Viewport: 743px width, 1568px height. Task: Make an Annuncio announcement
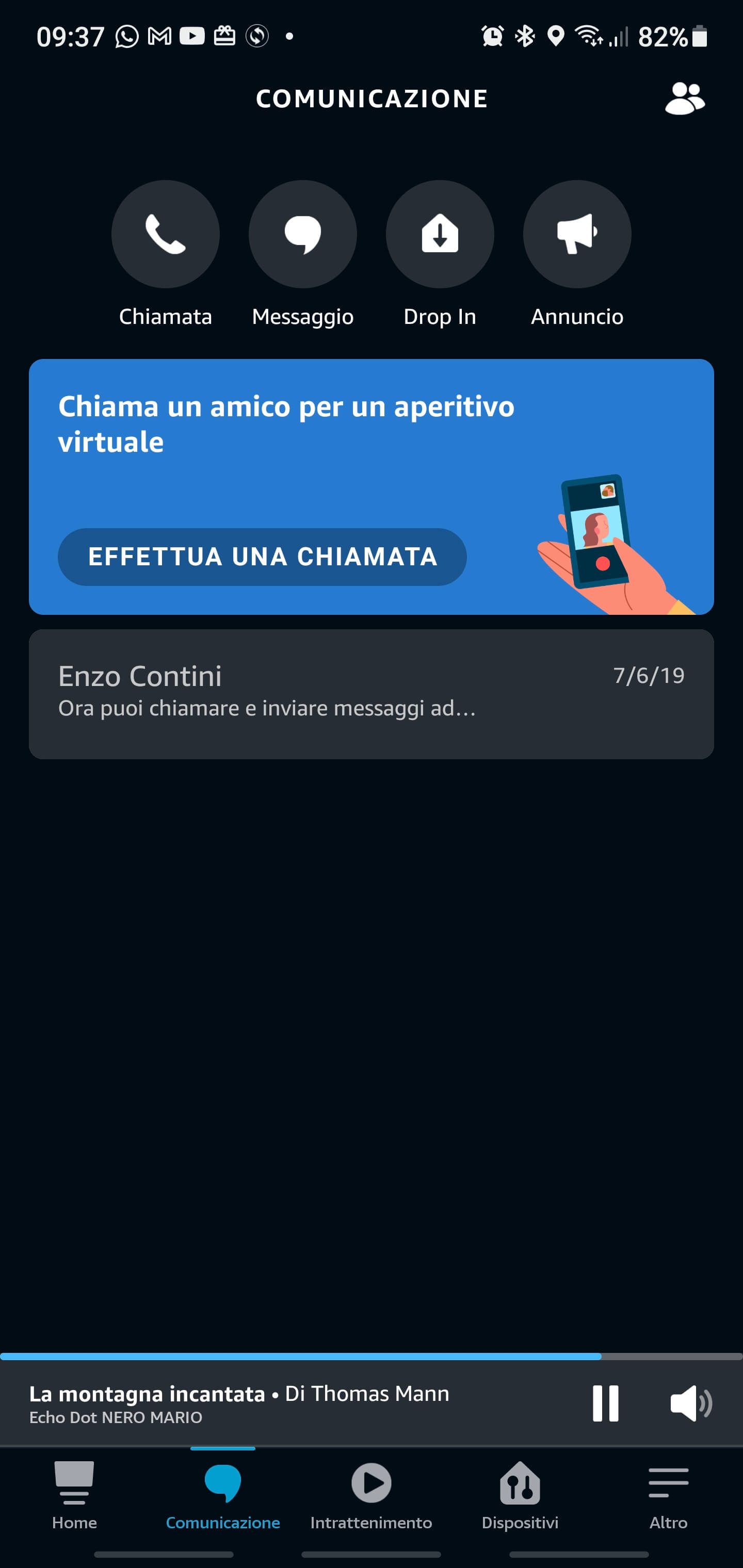pyautogui.click(x=577, y=234)
